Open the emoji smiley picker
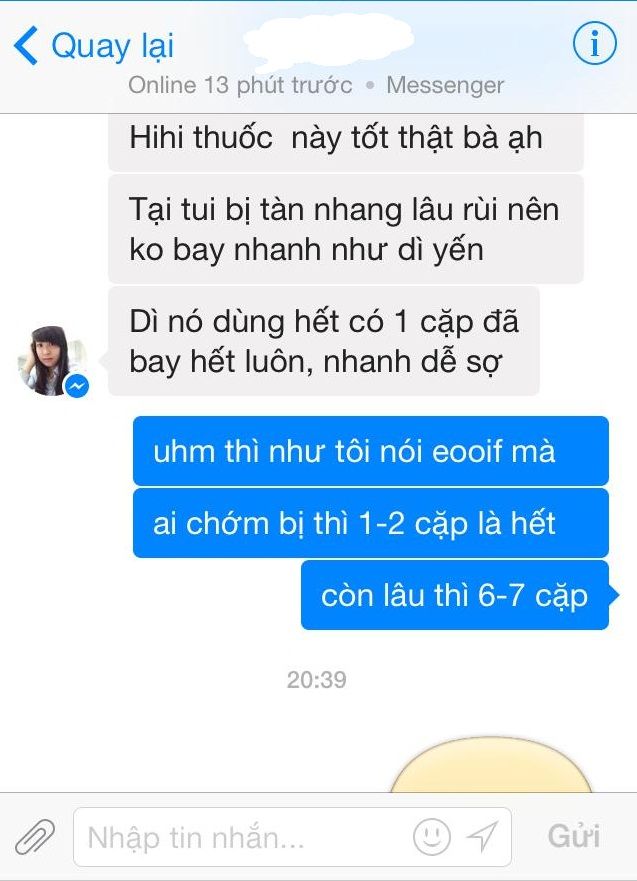The image size is (637, 881). click(432, 837)
